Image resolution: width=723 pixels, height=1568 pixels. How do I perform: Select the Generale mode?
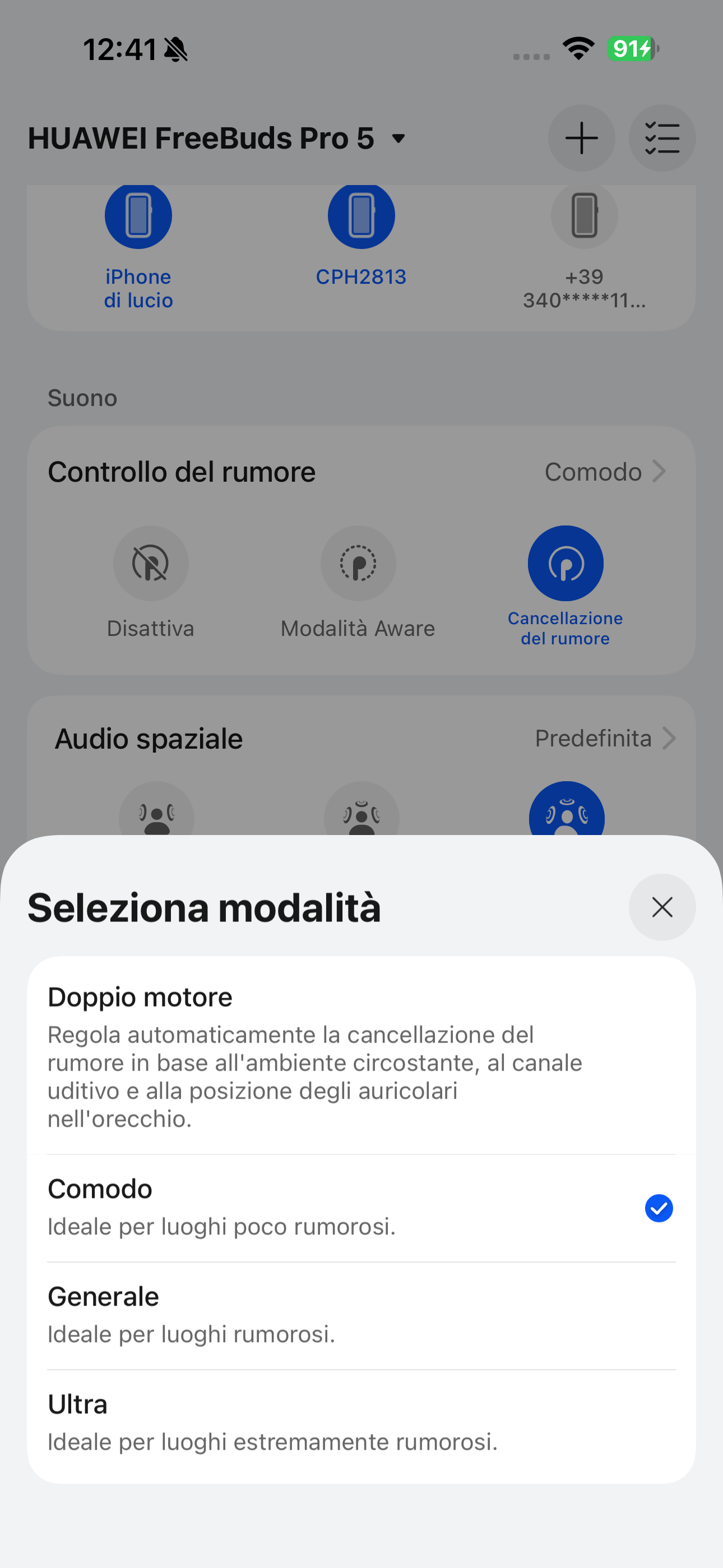click(x=361, y=1316)
